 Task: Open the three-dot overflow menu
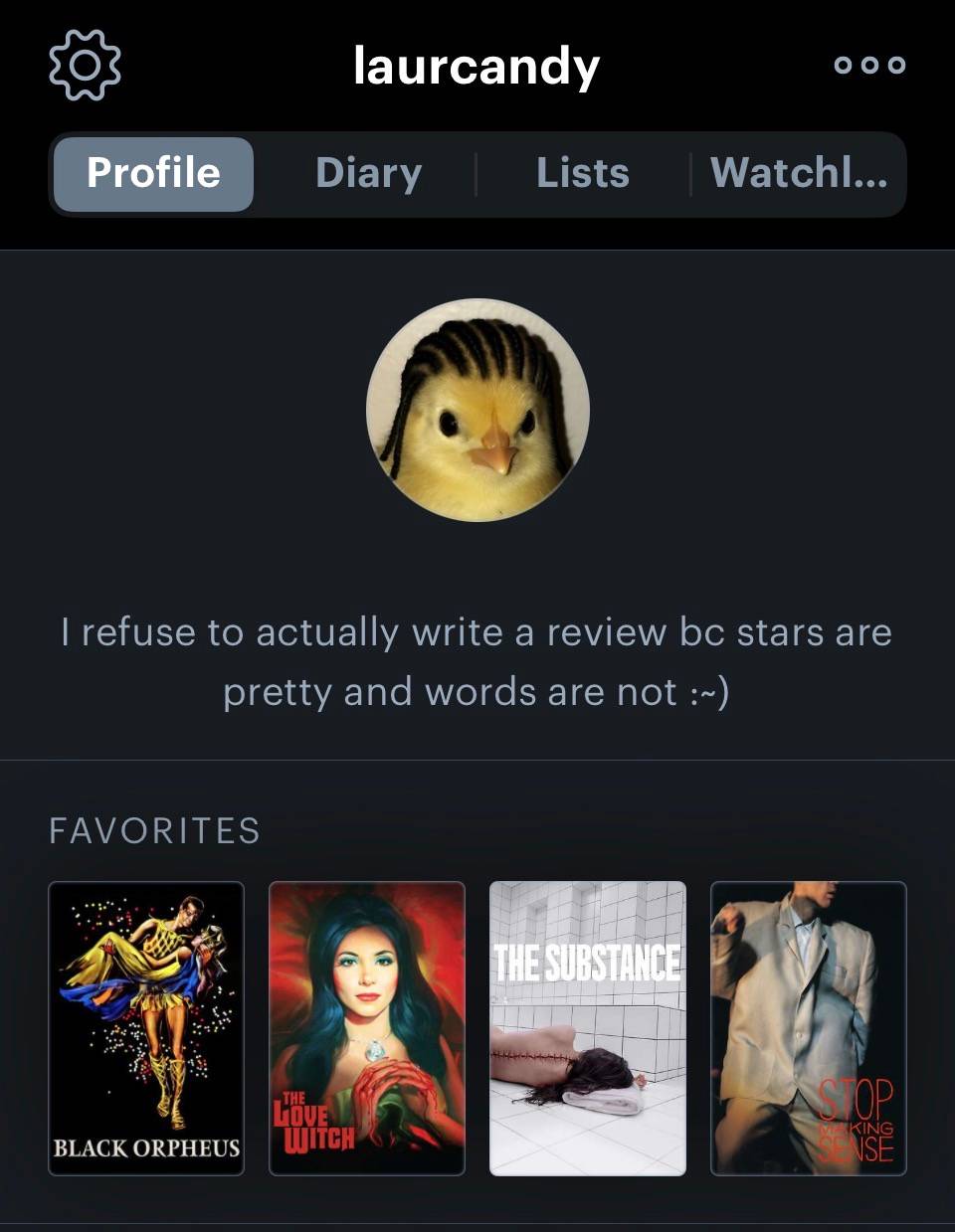869,65
